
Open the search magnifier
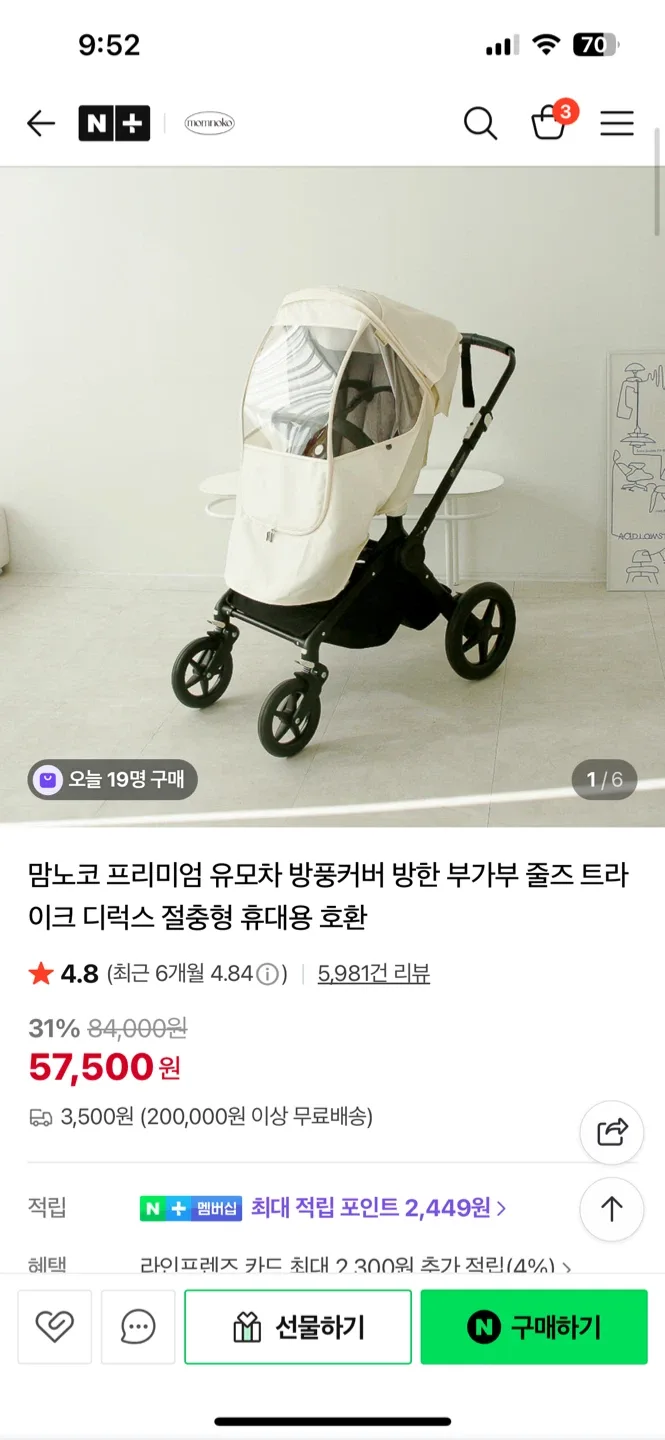click(x=480, y=124)
